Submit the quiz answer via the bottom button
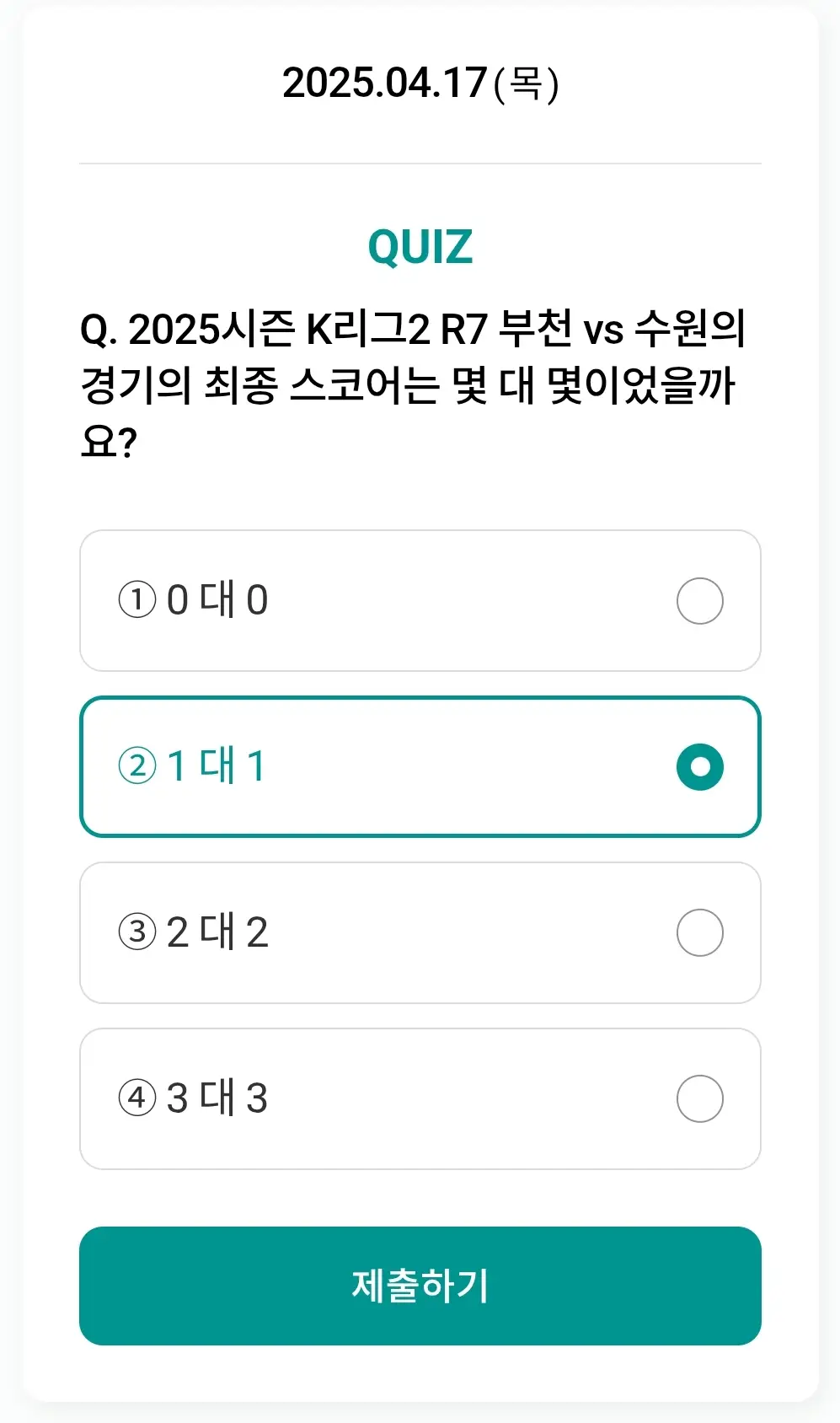This screenshot has height=1423, width=840. pyautogui.click(x=420, y=1286)
